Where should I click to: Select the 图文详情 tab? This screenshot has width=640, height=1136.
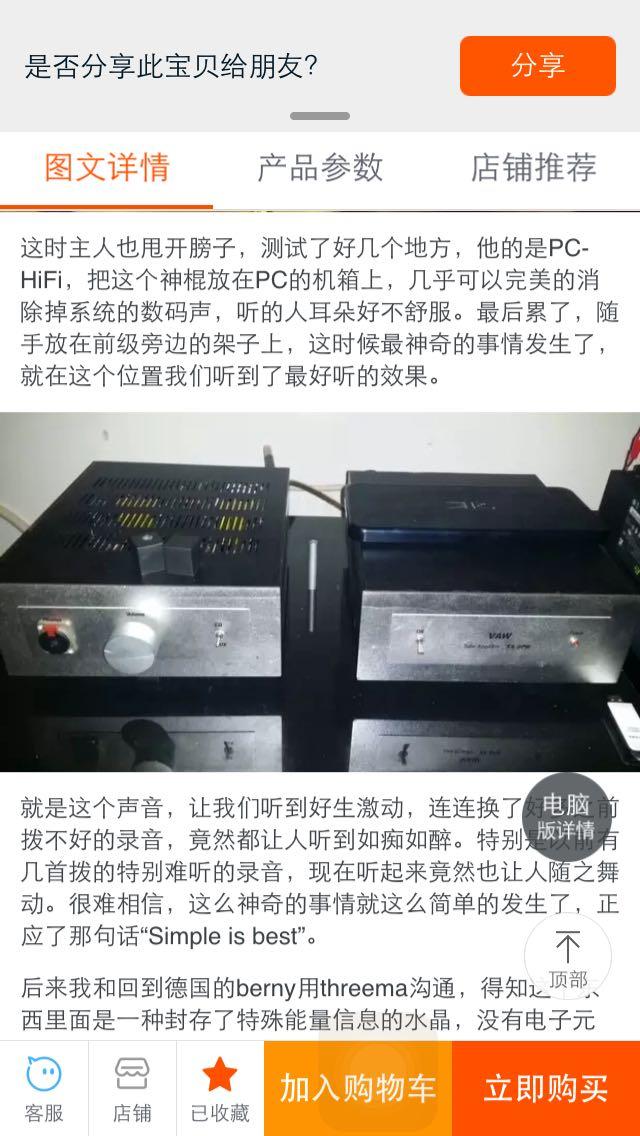[107, 168]
